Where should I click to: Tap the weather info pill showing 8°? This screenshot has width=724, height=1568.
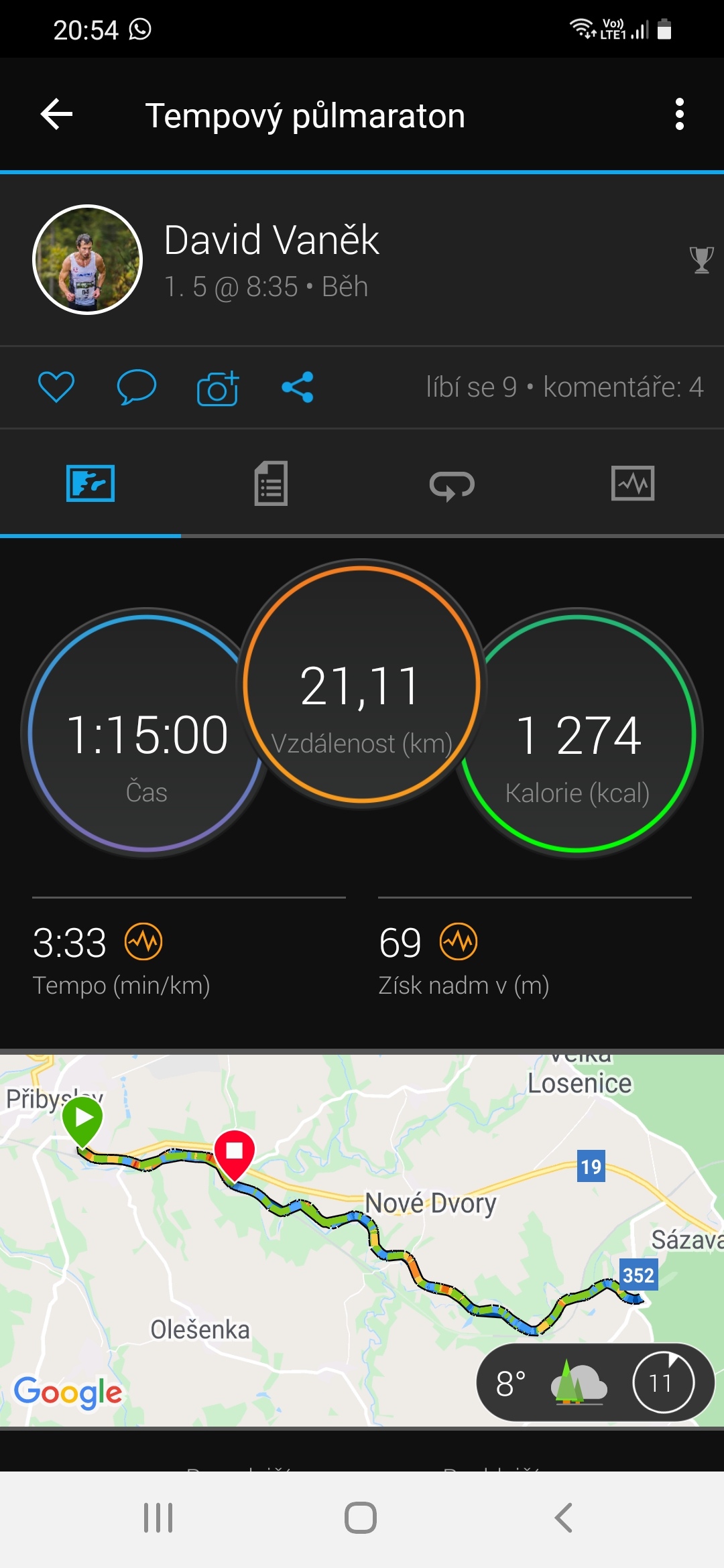pyautogui.click(x=595, y=1382)
